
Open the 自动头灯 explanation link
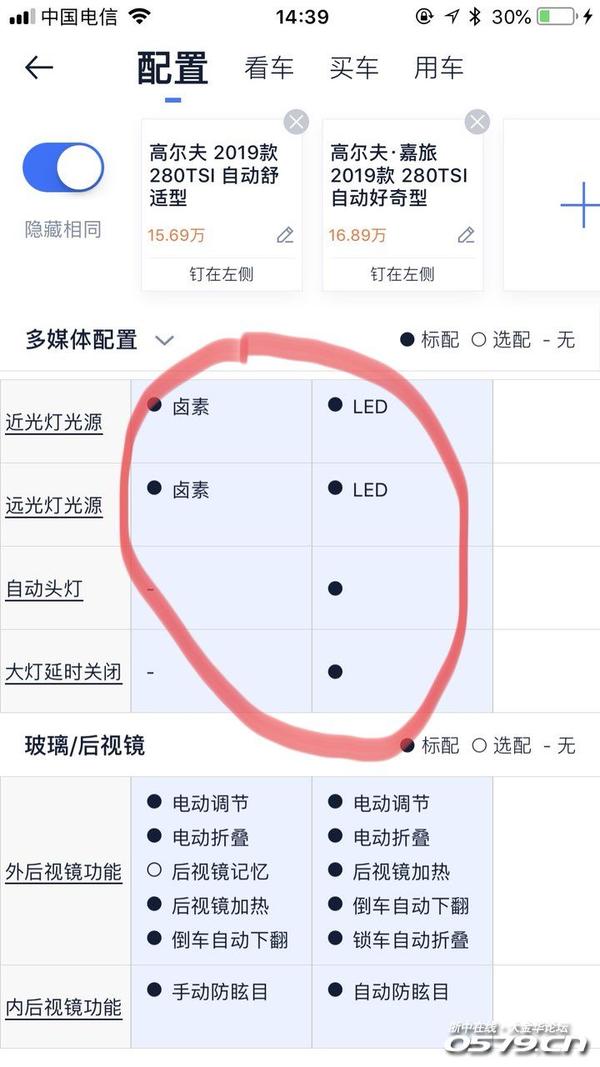[44, 589]
